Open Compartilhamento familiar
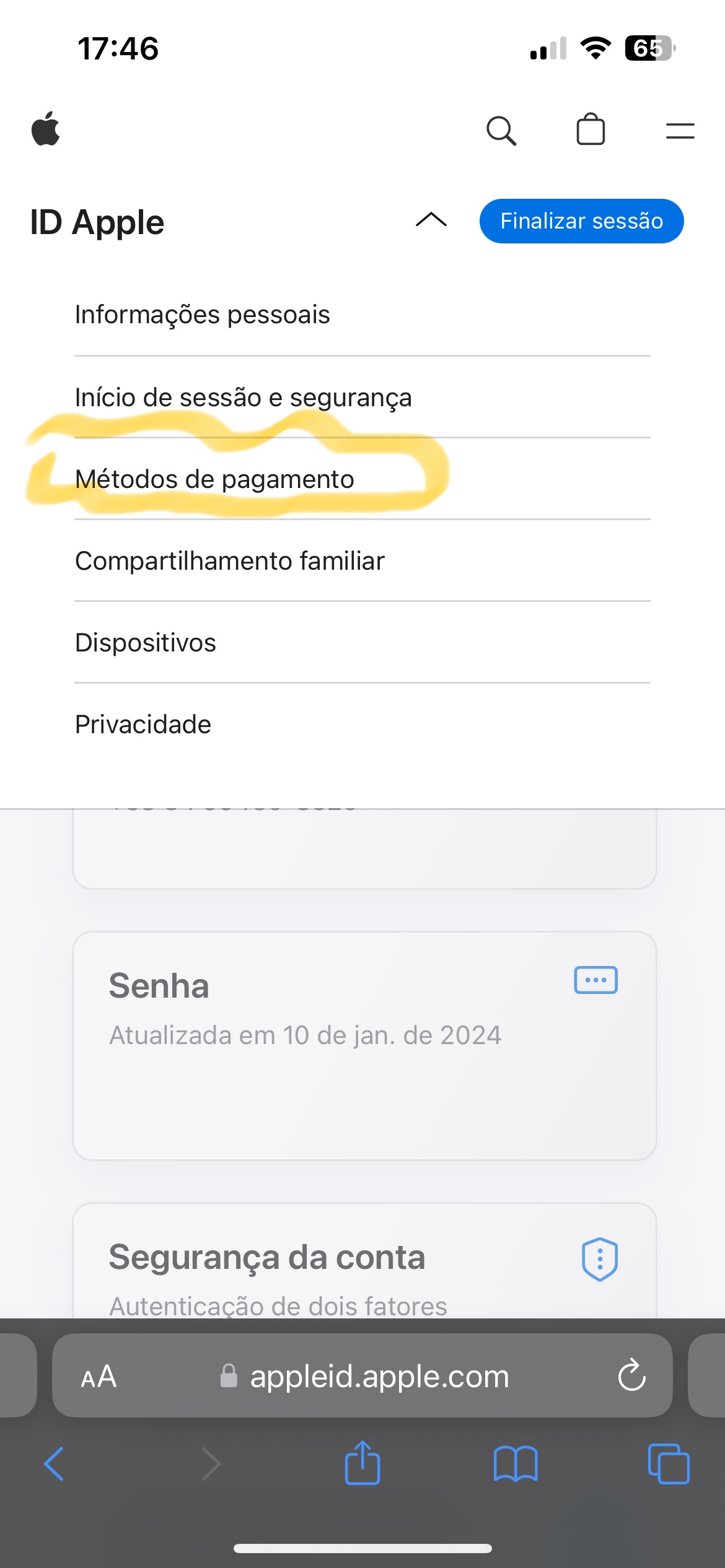The image size is (725, 1568). pos(230,561)
